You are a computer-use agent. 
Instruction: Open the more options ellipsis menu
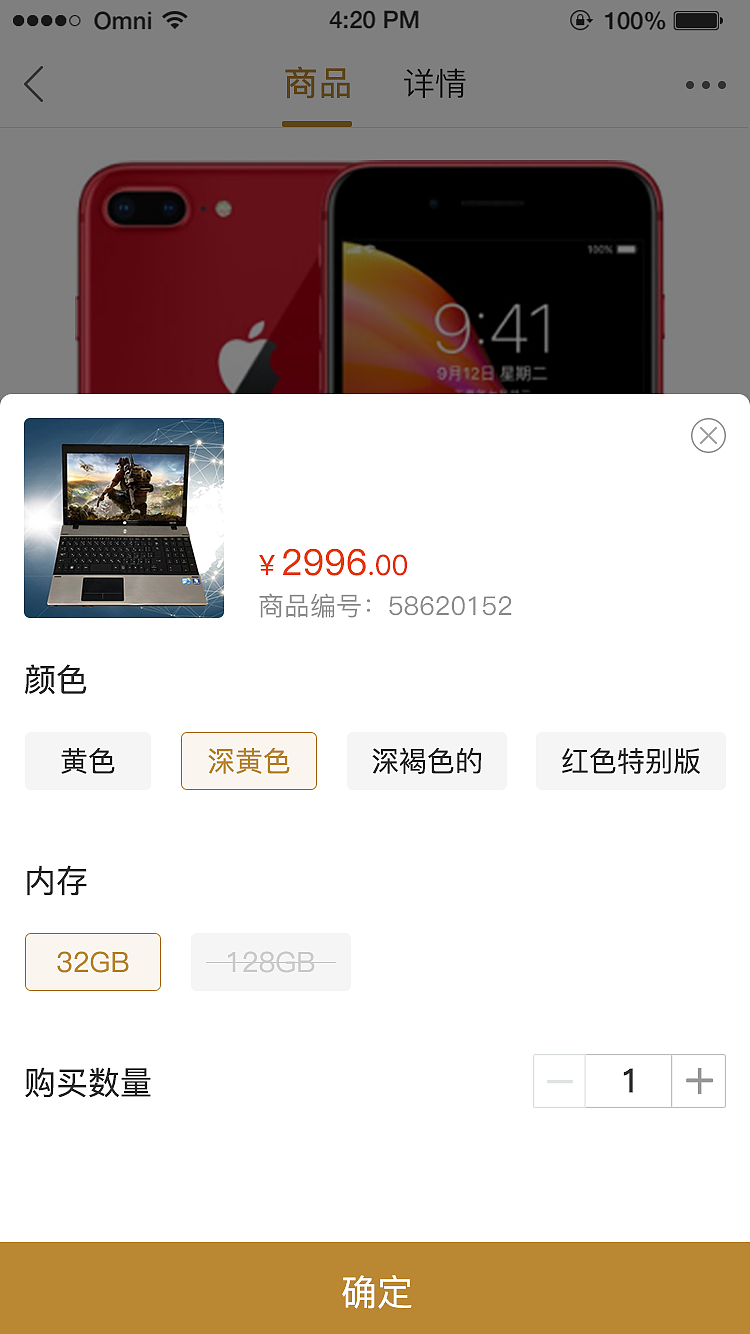point(705,85)
